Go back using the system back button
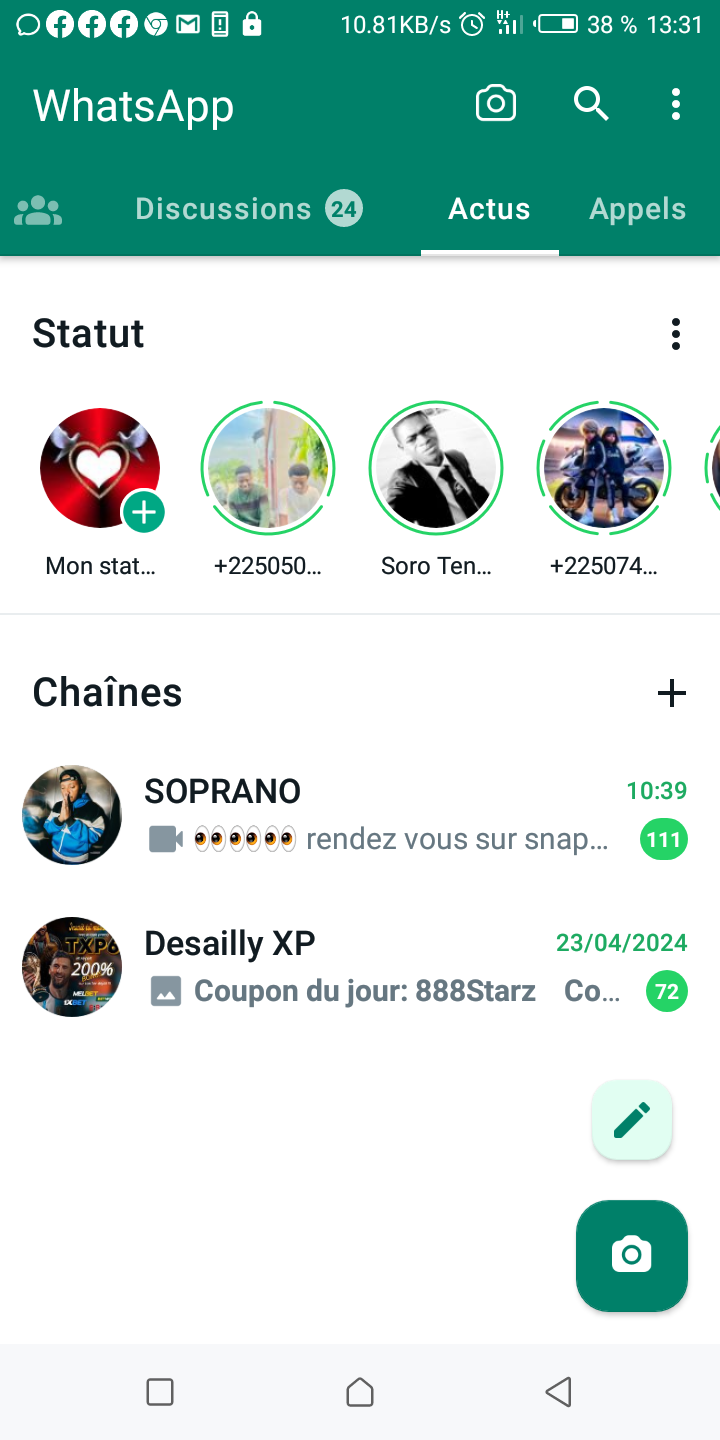The height and width of the screenshot is (1440, 720). coord(558,1392)
